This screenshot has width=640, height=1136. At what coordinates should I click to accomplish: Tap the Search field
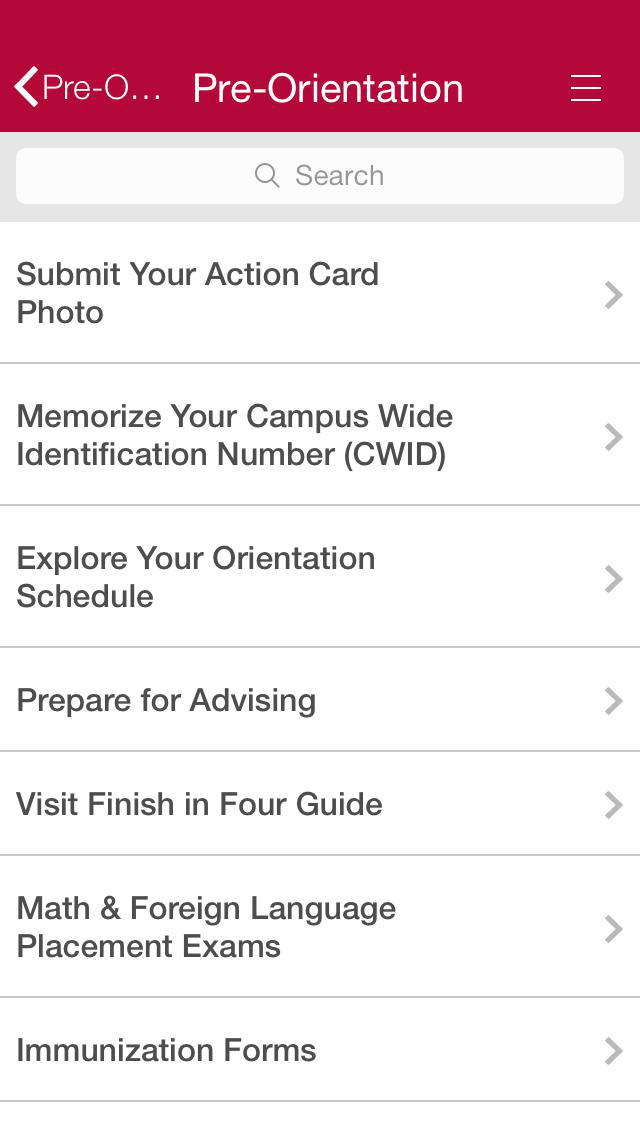click(x=320, y=175)
